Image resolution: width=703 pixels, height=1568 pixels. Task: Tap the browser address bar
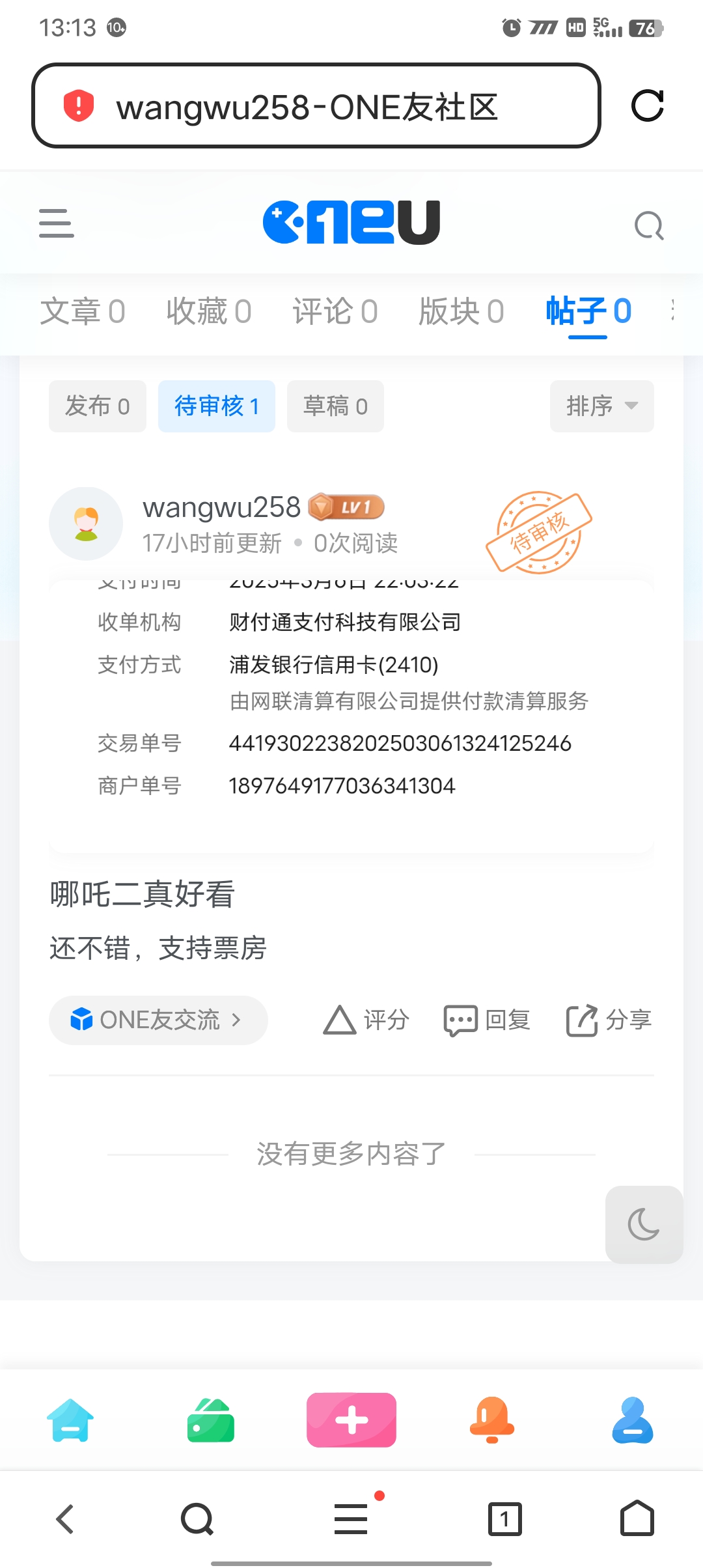[319, 106]
